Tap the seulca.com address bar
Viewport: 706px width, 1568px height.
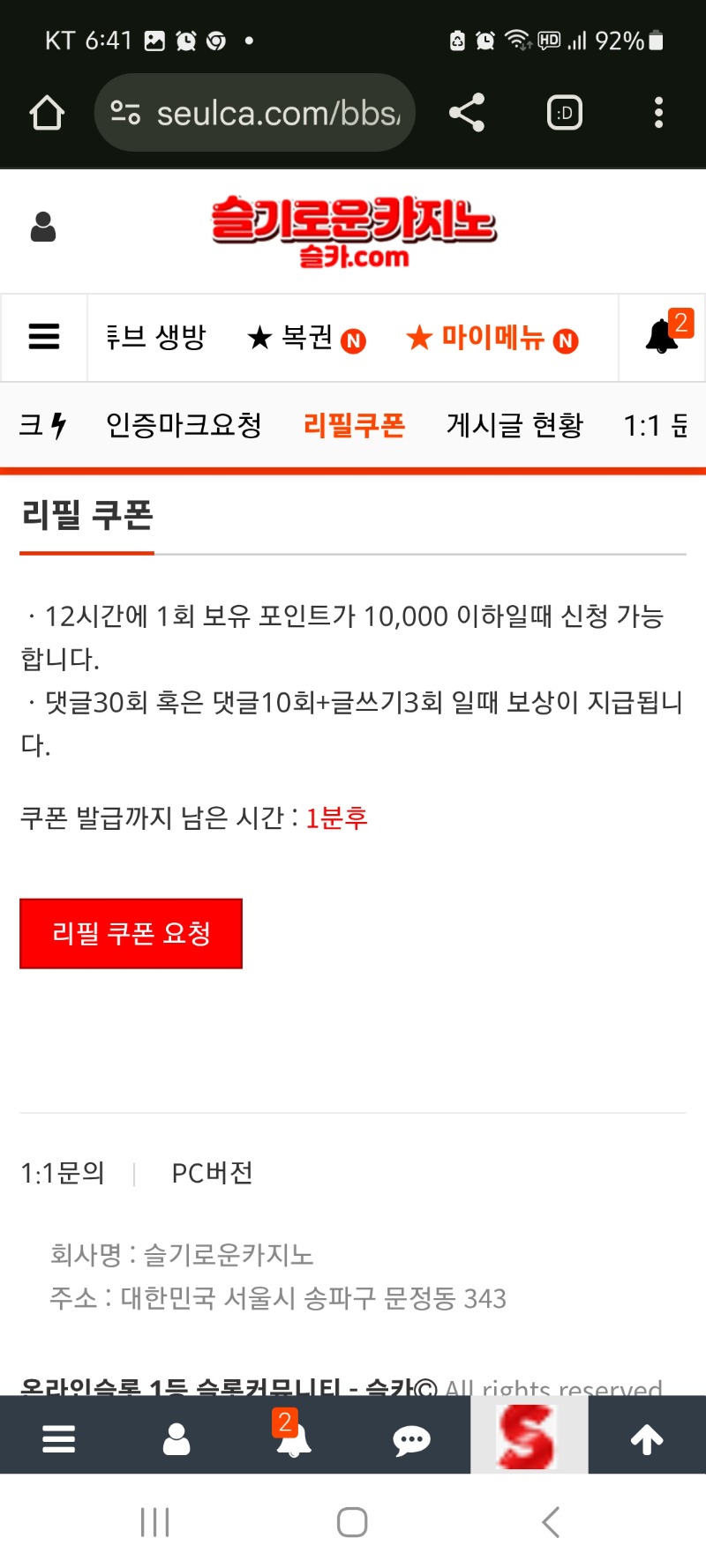pos(256,113)
